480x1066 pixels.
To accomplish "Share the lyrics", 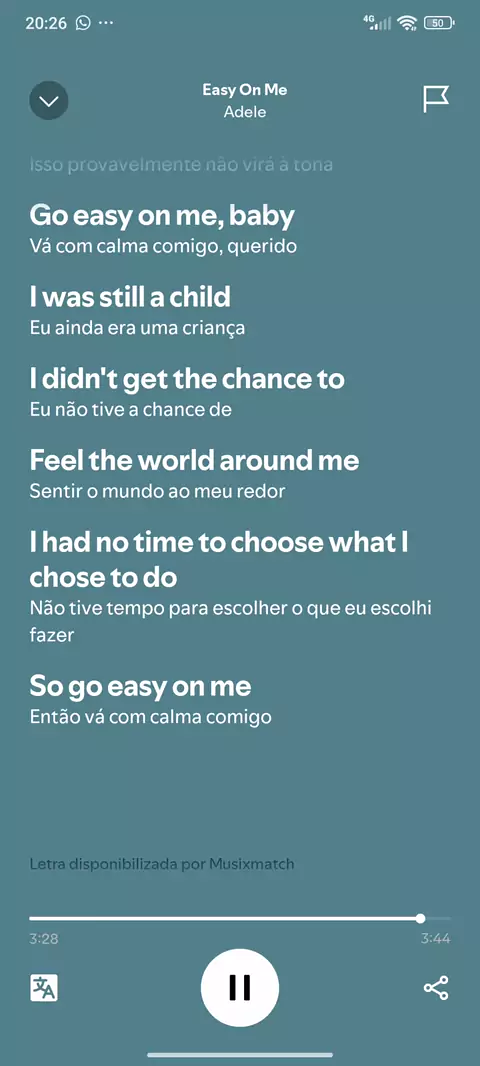I will point(436,988).
